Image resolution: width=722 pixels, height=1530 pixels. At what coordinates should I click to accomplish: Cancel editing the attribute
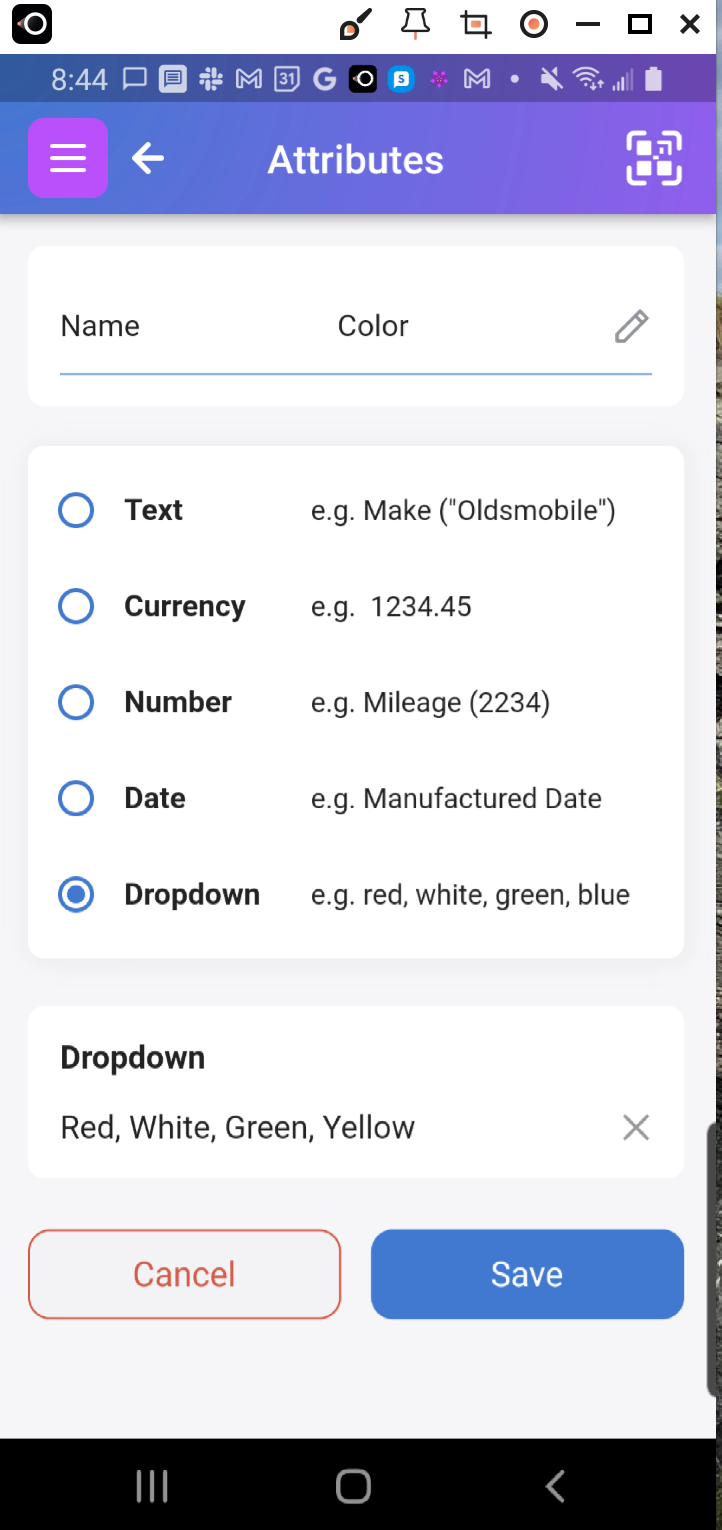click(185, 1274)
